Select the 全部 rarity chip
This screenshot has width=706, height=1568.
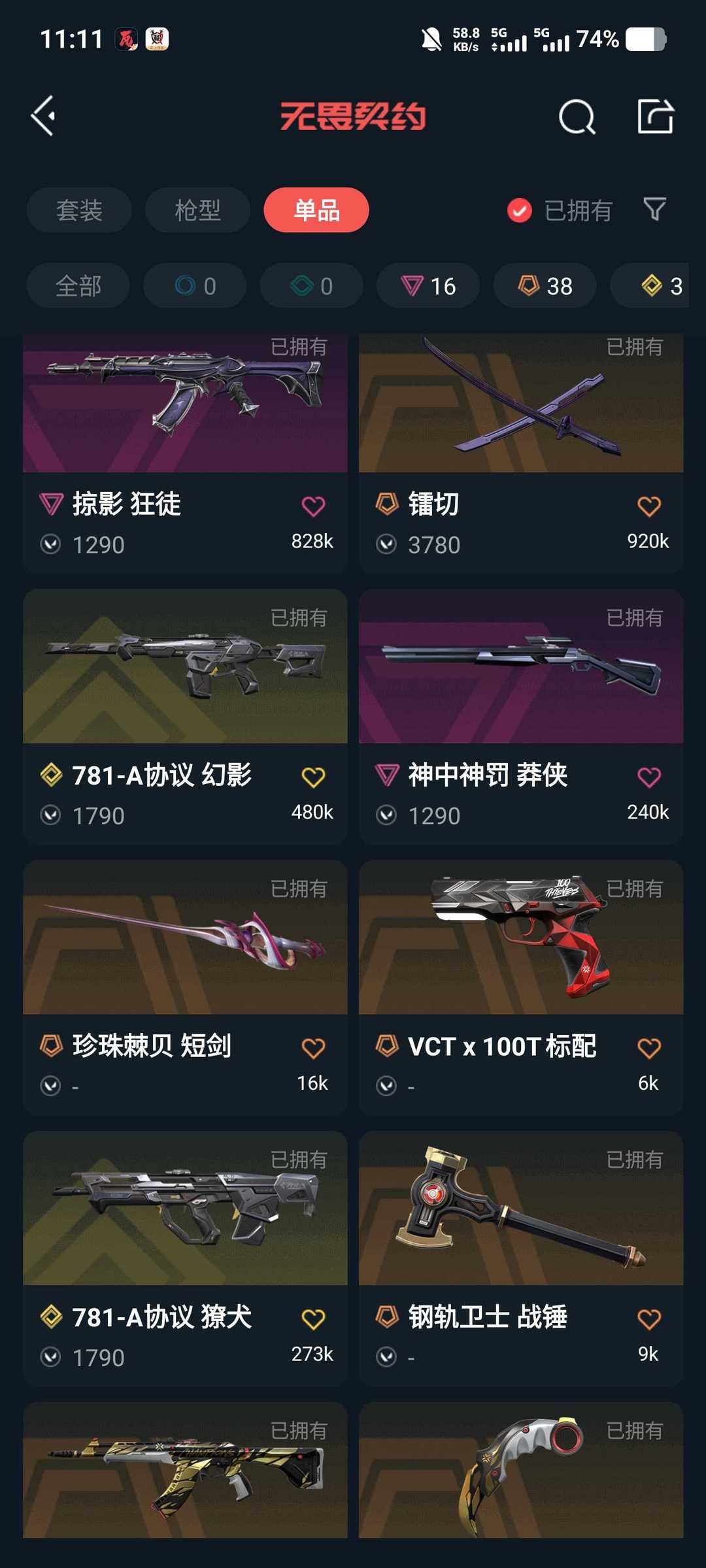click(78, 286)
